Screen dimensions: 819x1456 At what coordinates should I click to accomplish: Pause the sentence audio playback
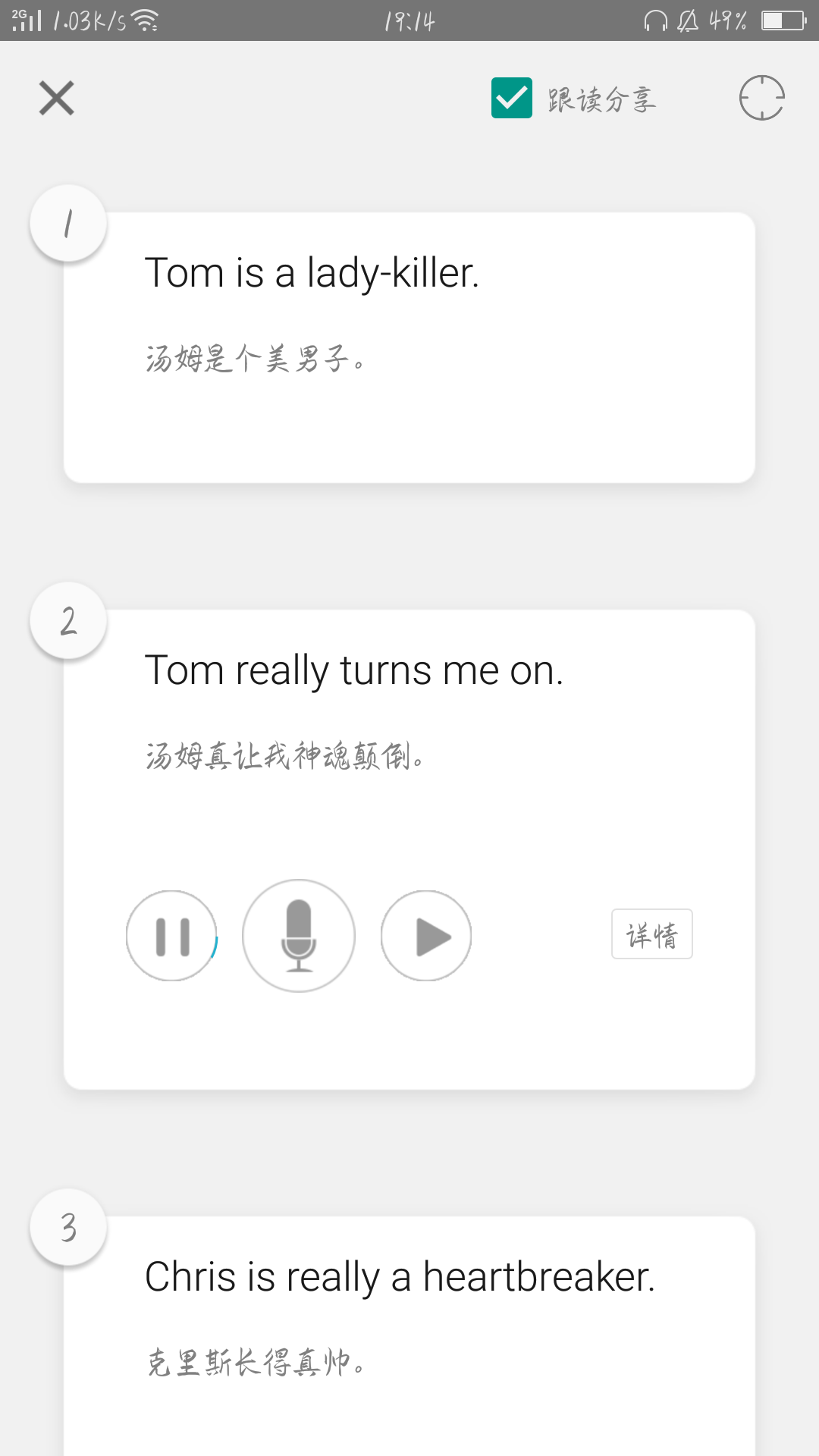(171, 936)
